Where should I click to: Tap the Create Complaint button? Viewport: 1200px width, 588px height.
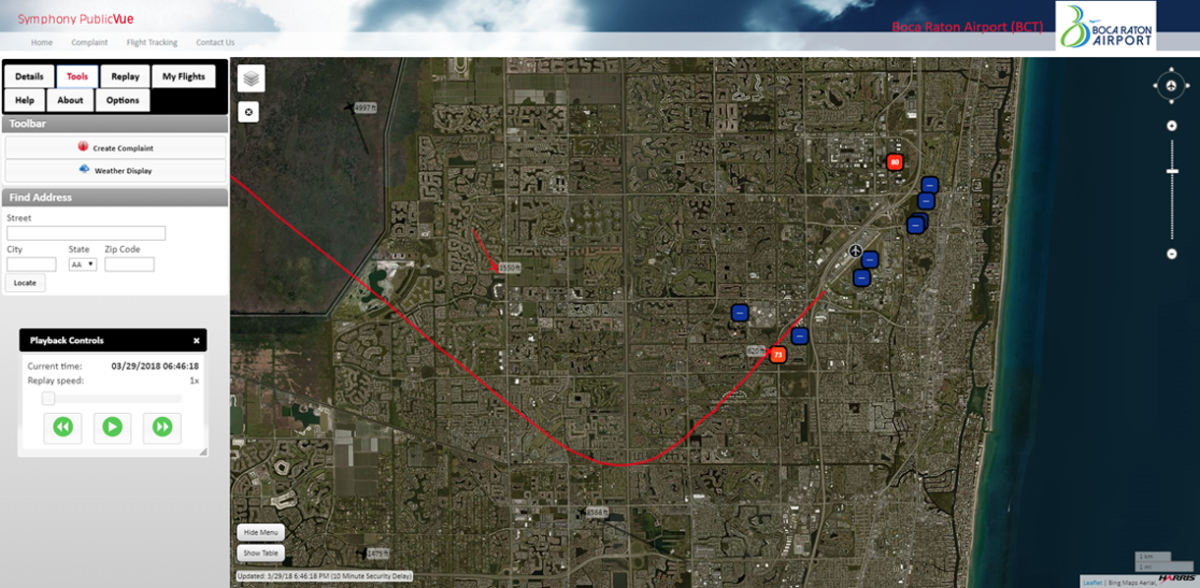click(x=115, y=147)
